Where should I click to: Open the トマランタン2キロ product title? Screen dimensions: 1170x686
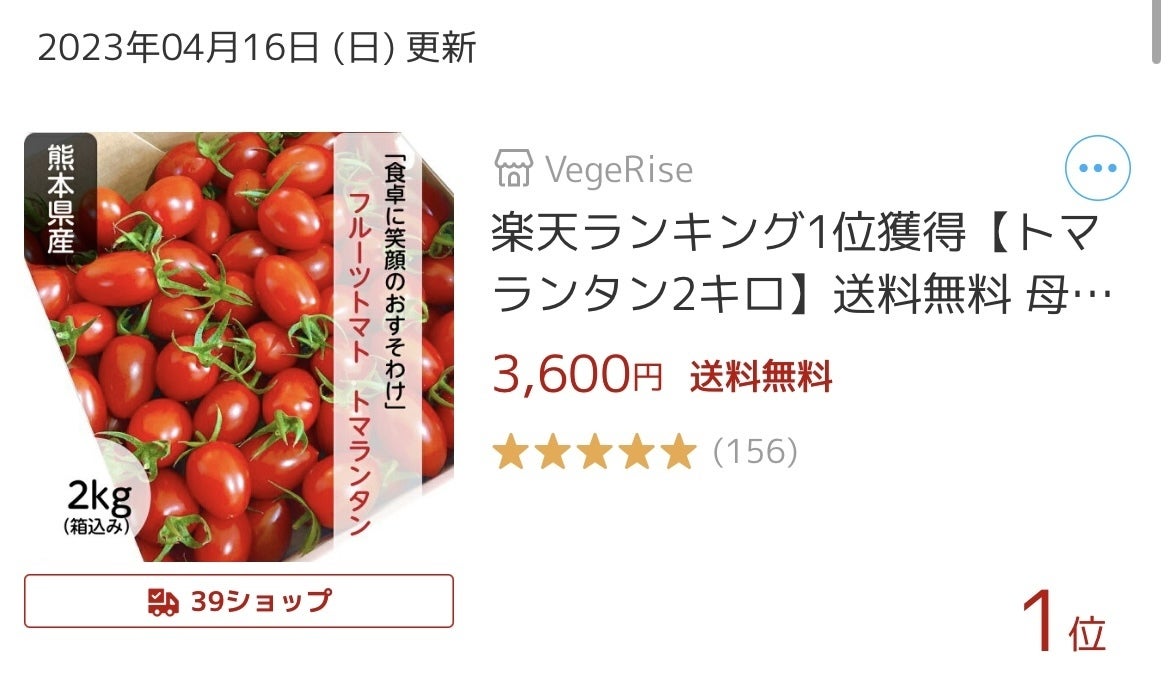click(x=800, y=266)
